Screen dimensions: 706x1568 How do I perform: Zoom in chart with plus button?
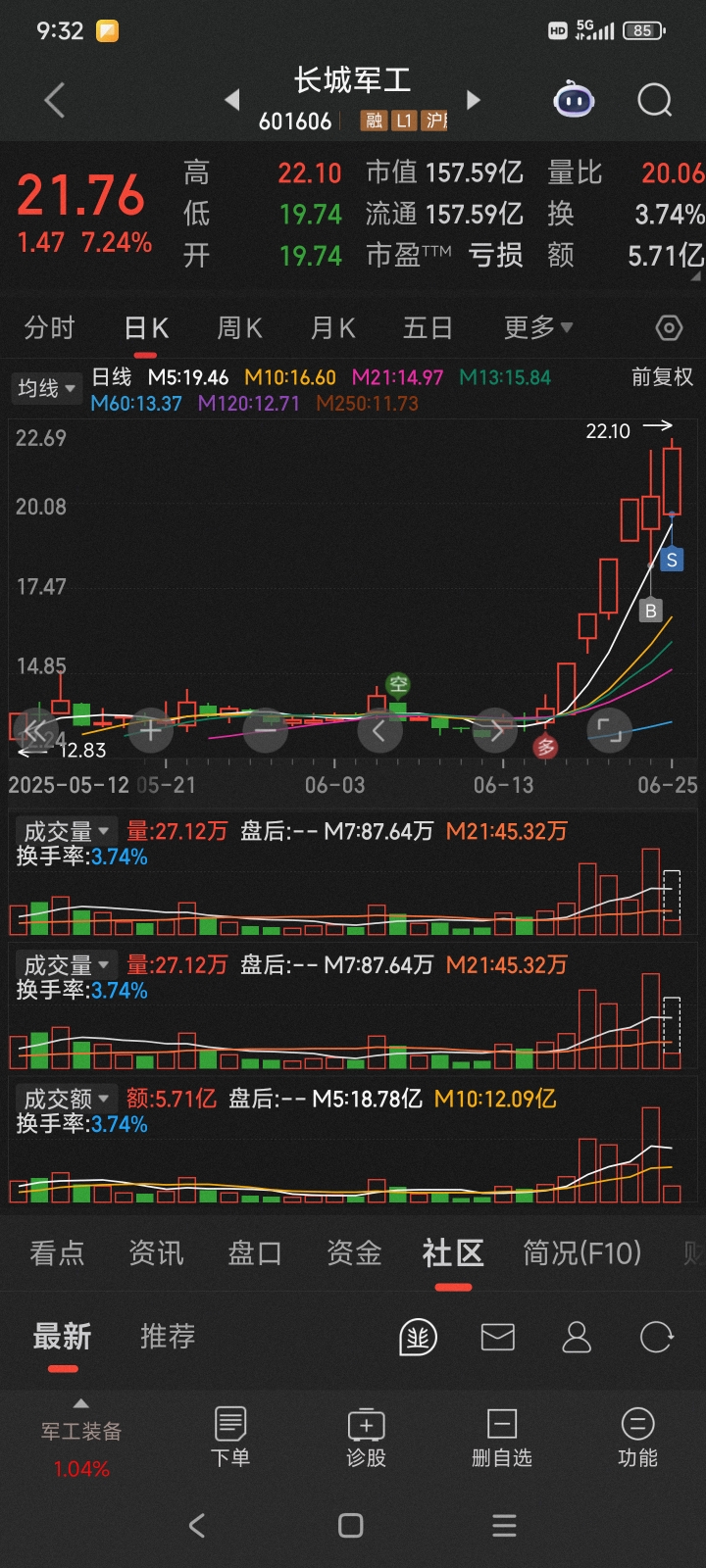coord(150,730)
